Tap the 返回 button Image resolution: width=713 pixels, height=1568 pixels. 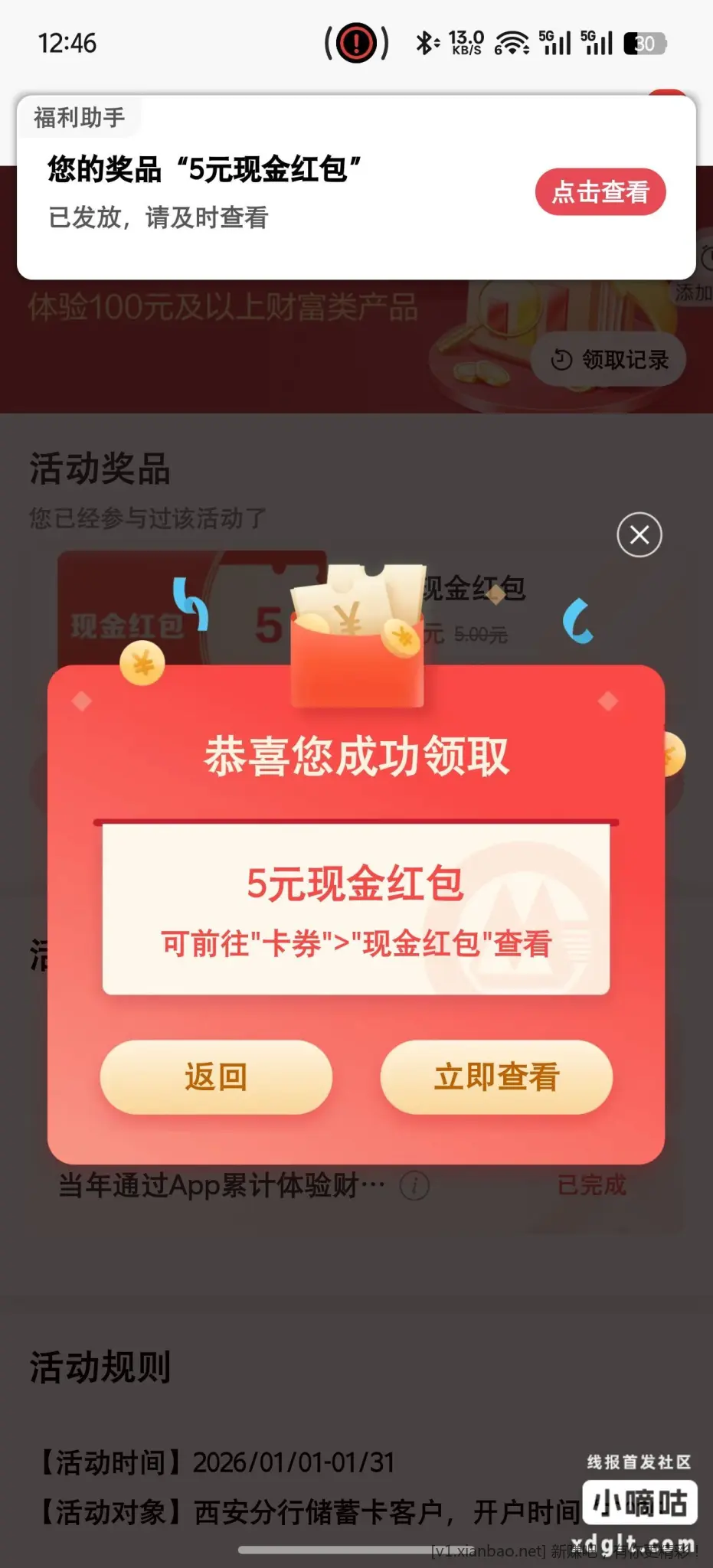click(x=216, y=1076)
